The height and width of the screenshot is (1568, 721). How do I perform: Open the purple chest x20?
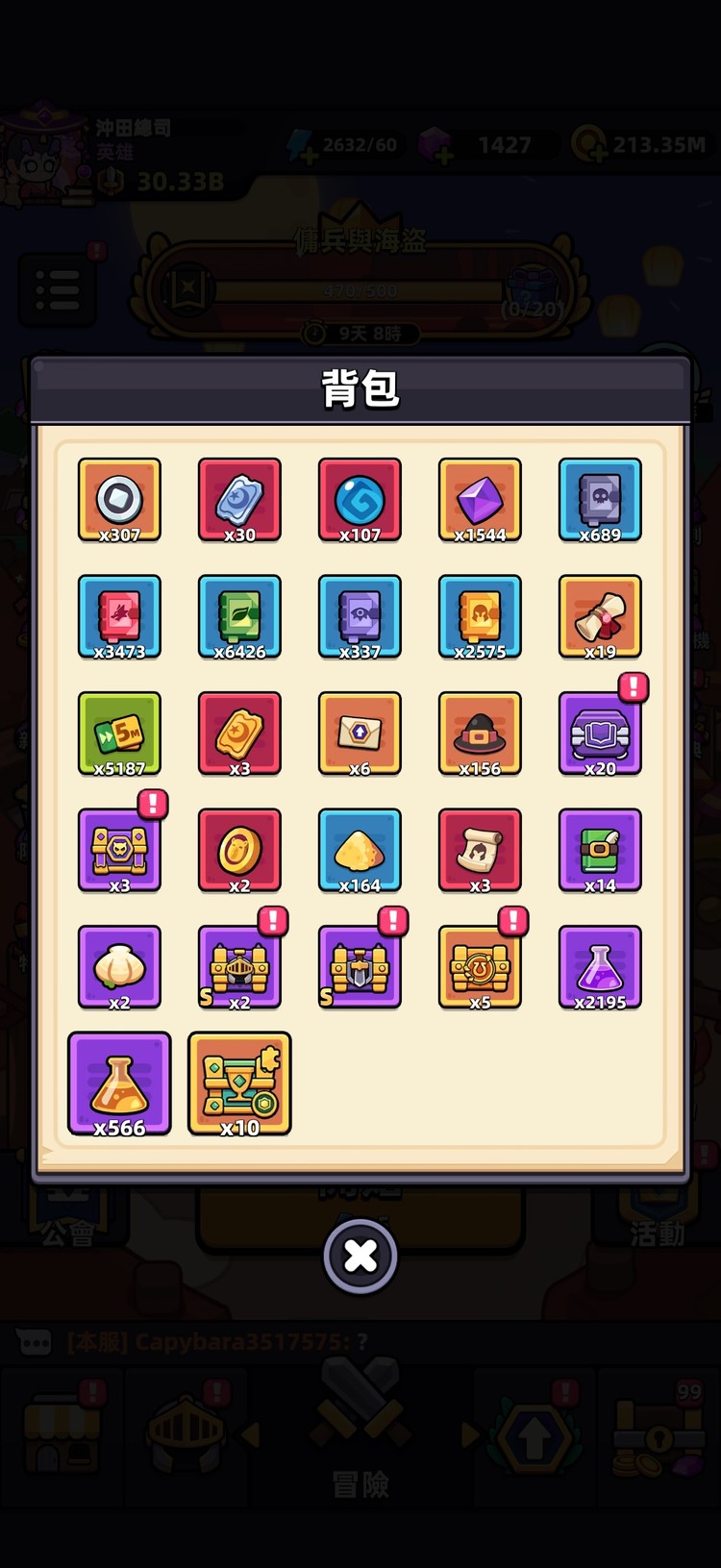(x=600, y=734)
